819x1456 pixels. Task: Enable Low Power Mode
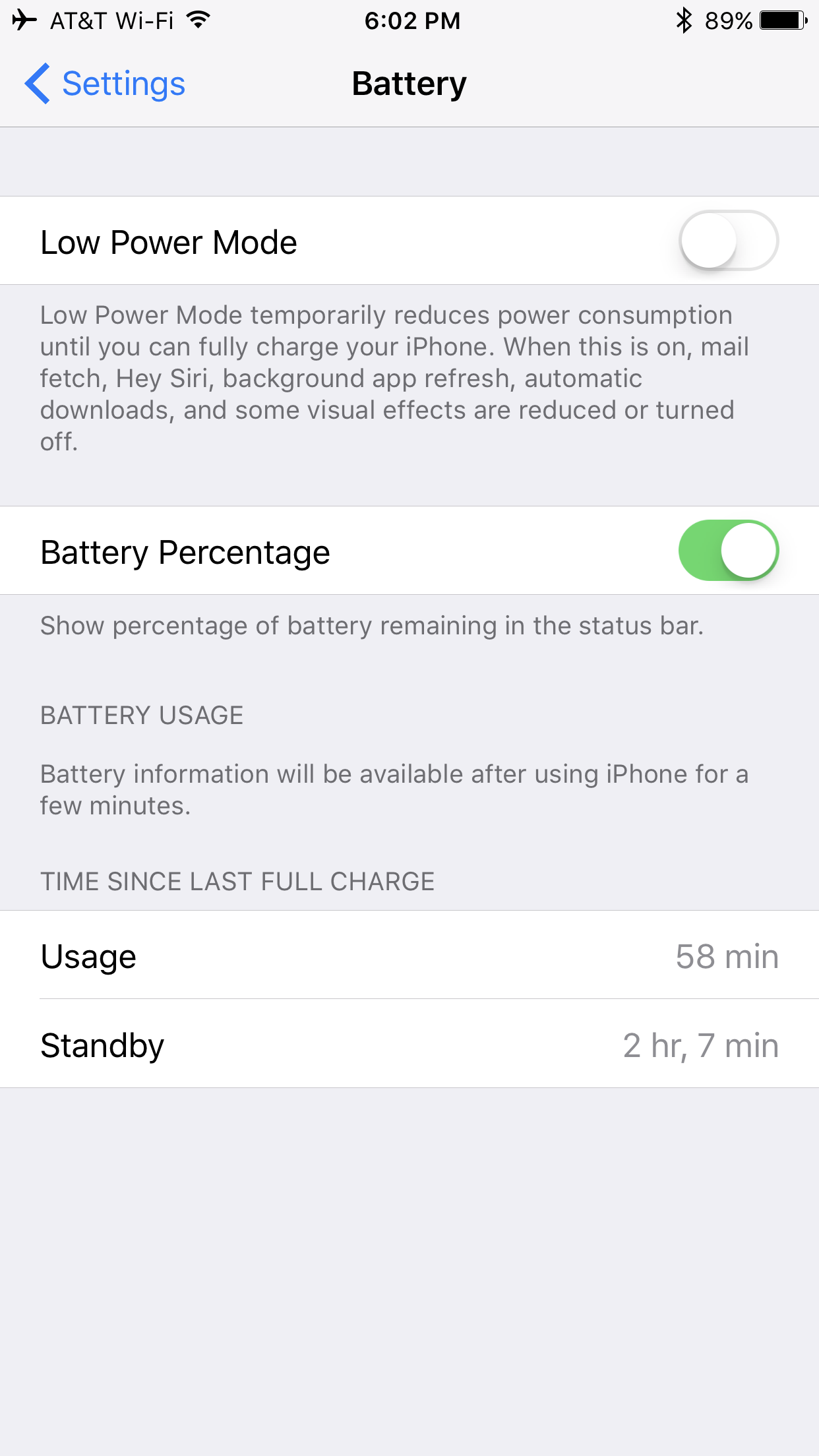click(729, 241)
